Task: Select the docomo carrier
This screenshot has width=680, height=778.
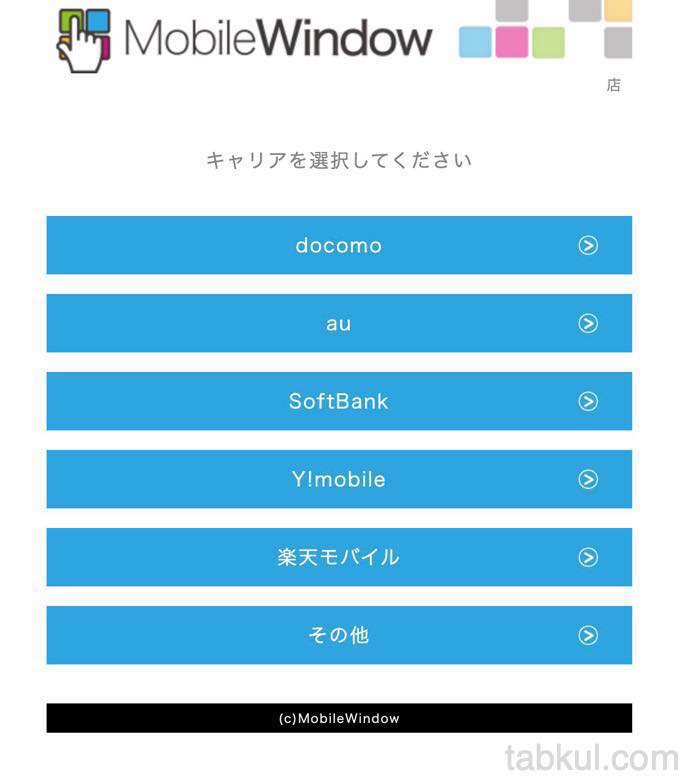Action: point(339,245)
